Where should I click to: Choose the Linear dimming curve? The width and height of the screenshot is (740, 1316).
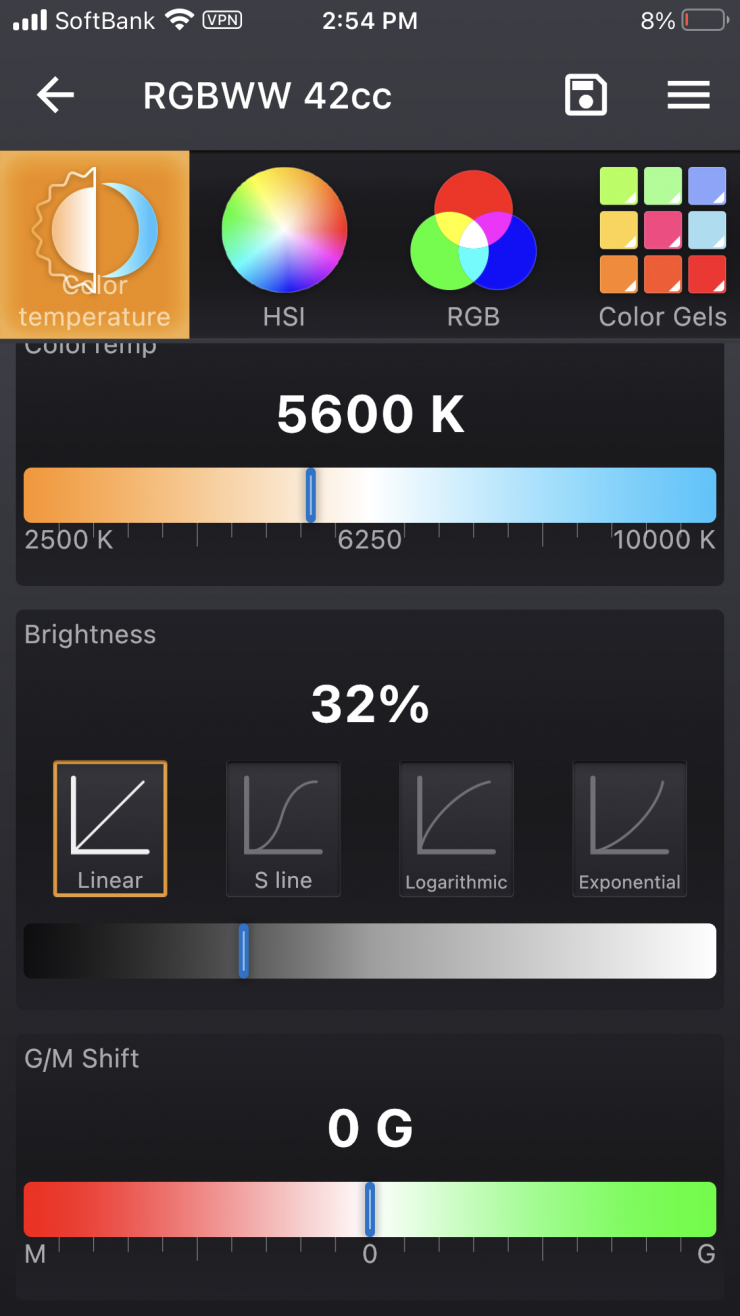[110, 828]
